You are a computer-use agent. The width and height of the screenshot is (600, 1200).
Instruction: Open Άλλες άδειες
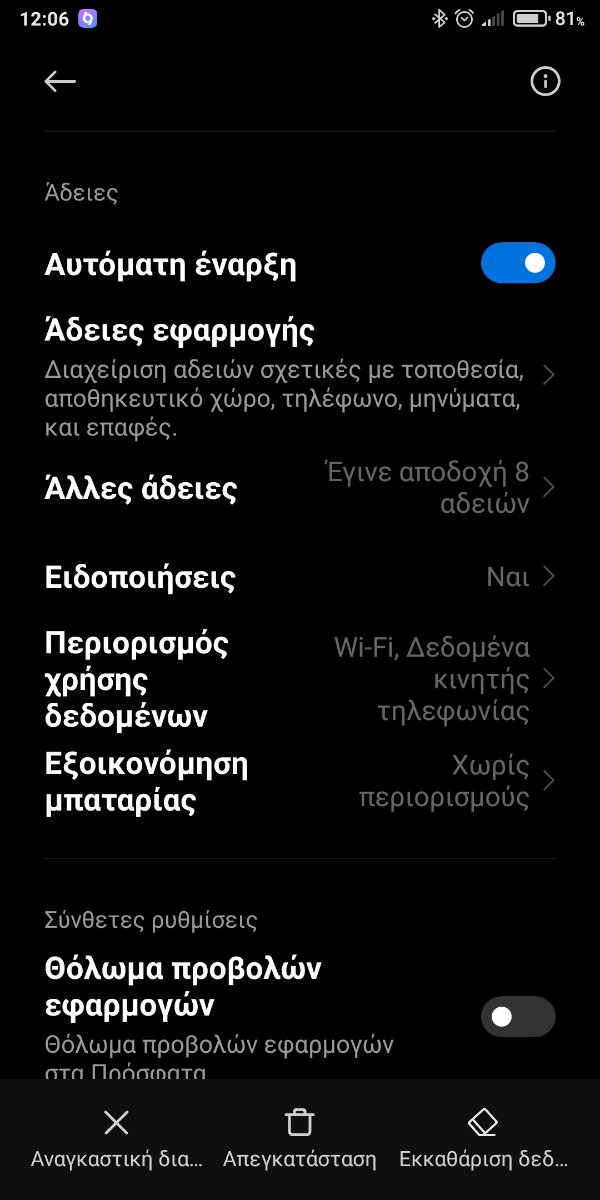point(300,488)
